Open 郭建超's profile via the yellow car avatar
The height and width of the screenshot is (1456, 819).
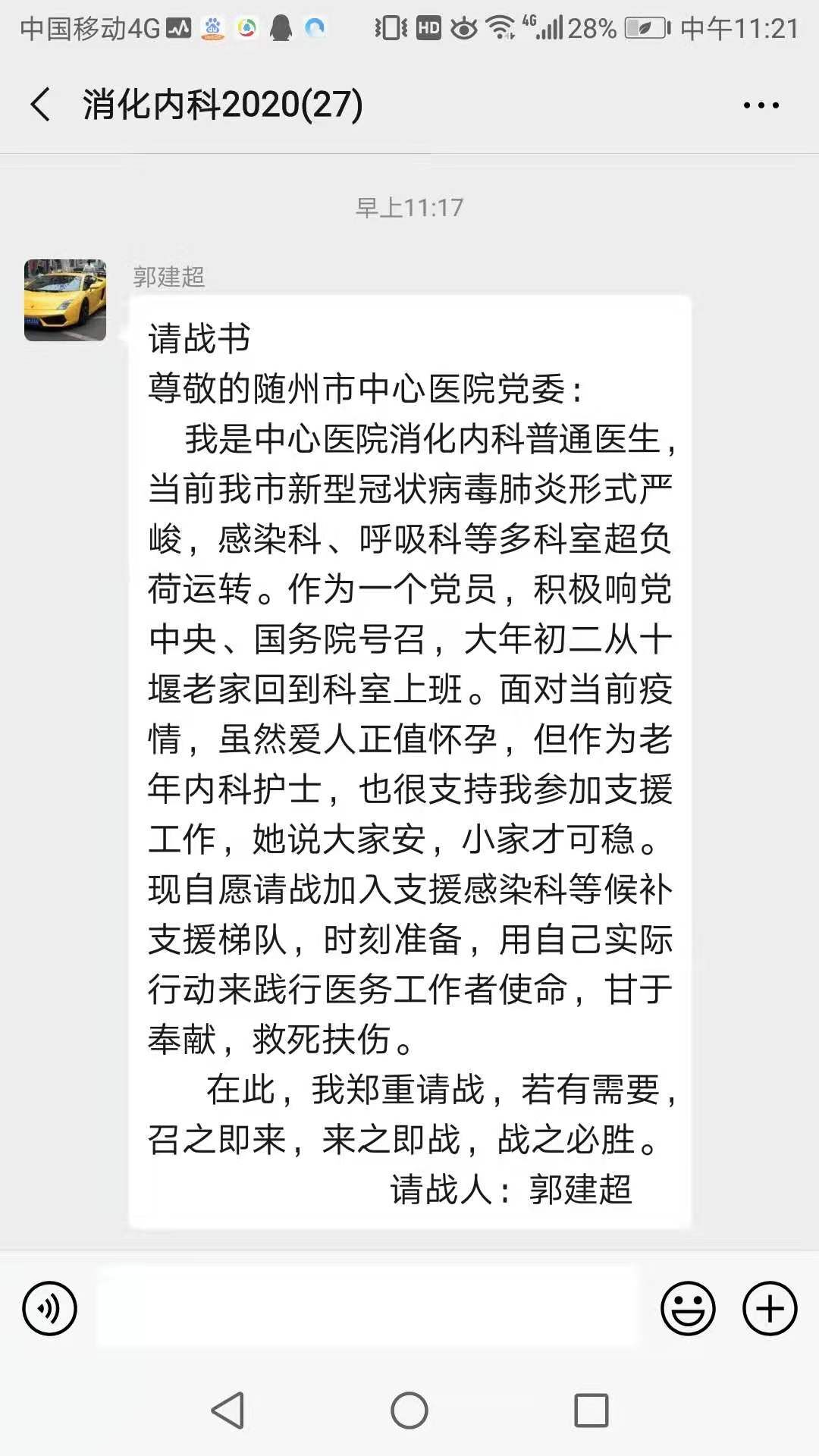click(65, 300)
